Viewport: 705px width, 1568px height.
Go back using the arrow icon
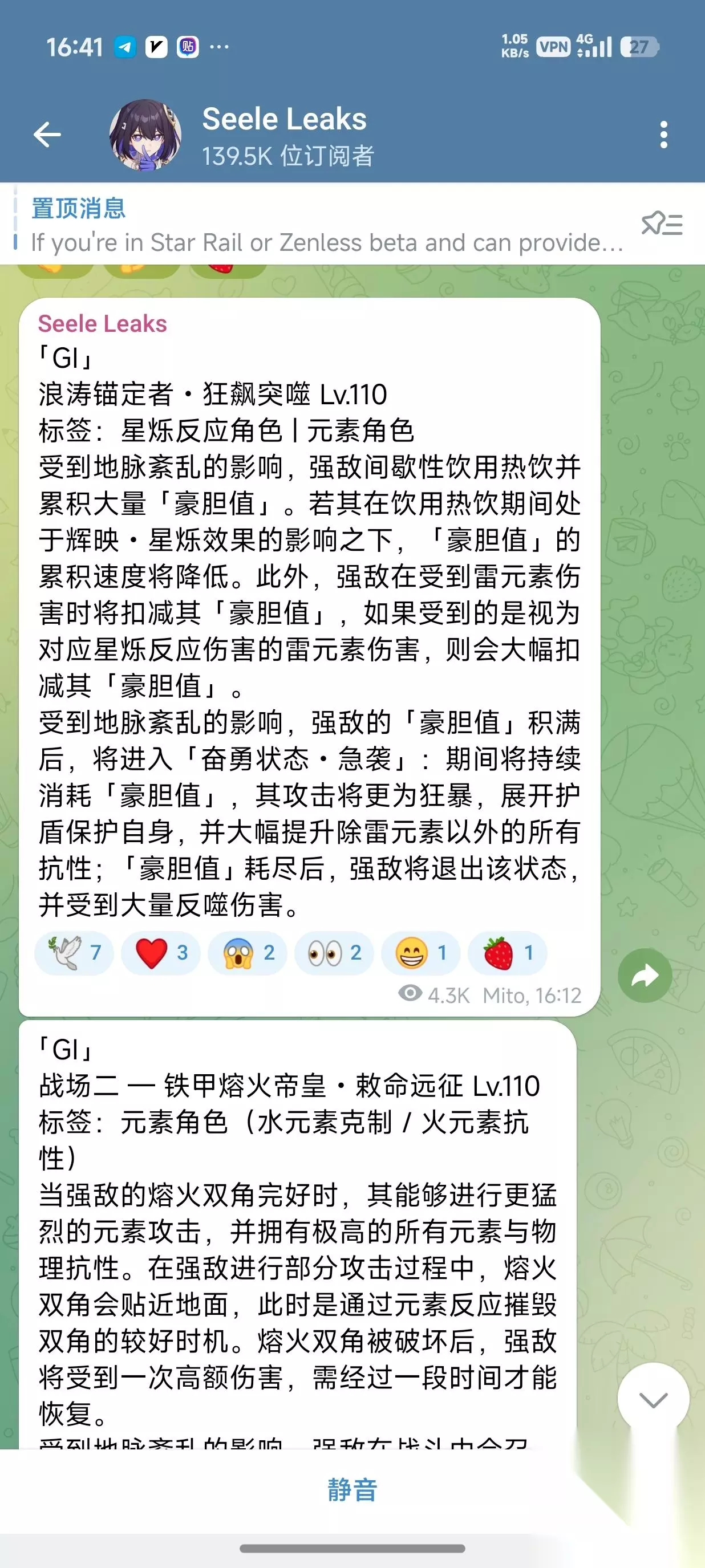pyautogui.click(x=47, y=135)
